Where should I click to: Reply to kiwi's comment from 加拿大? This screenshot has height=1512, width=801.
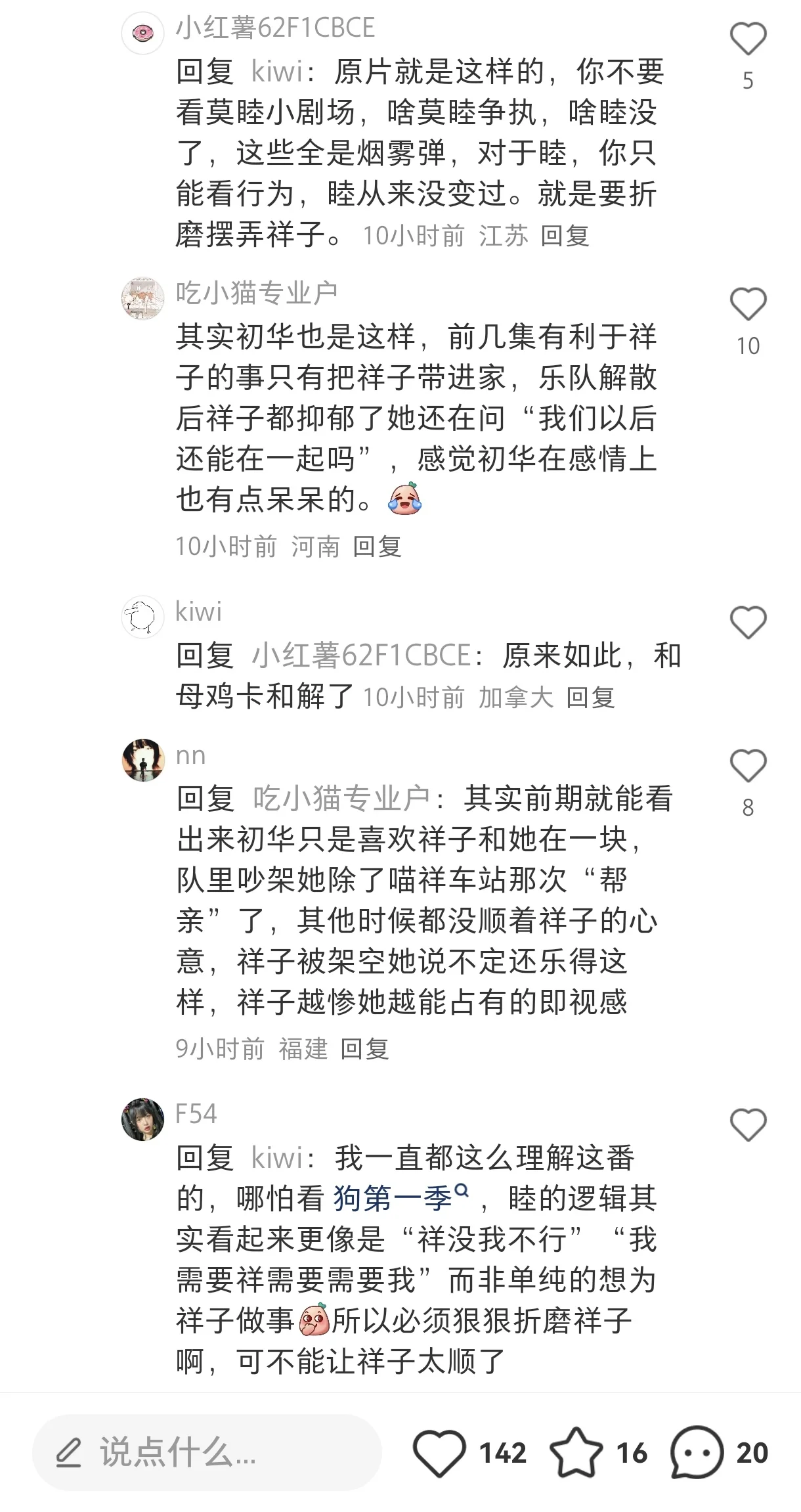coord(590,698)
